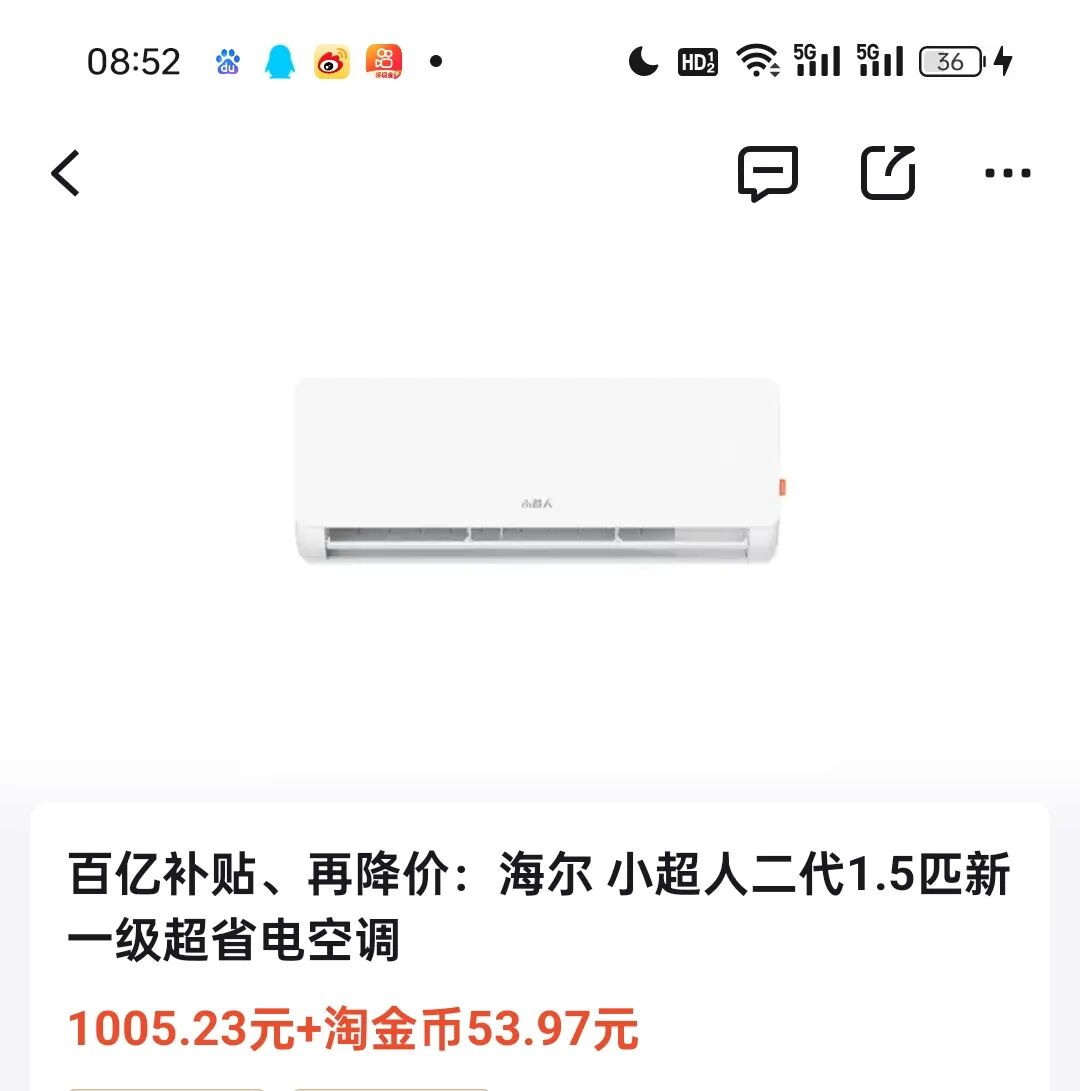Tap the Kuaishou notification icon

coord(385,62)
